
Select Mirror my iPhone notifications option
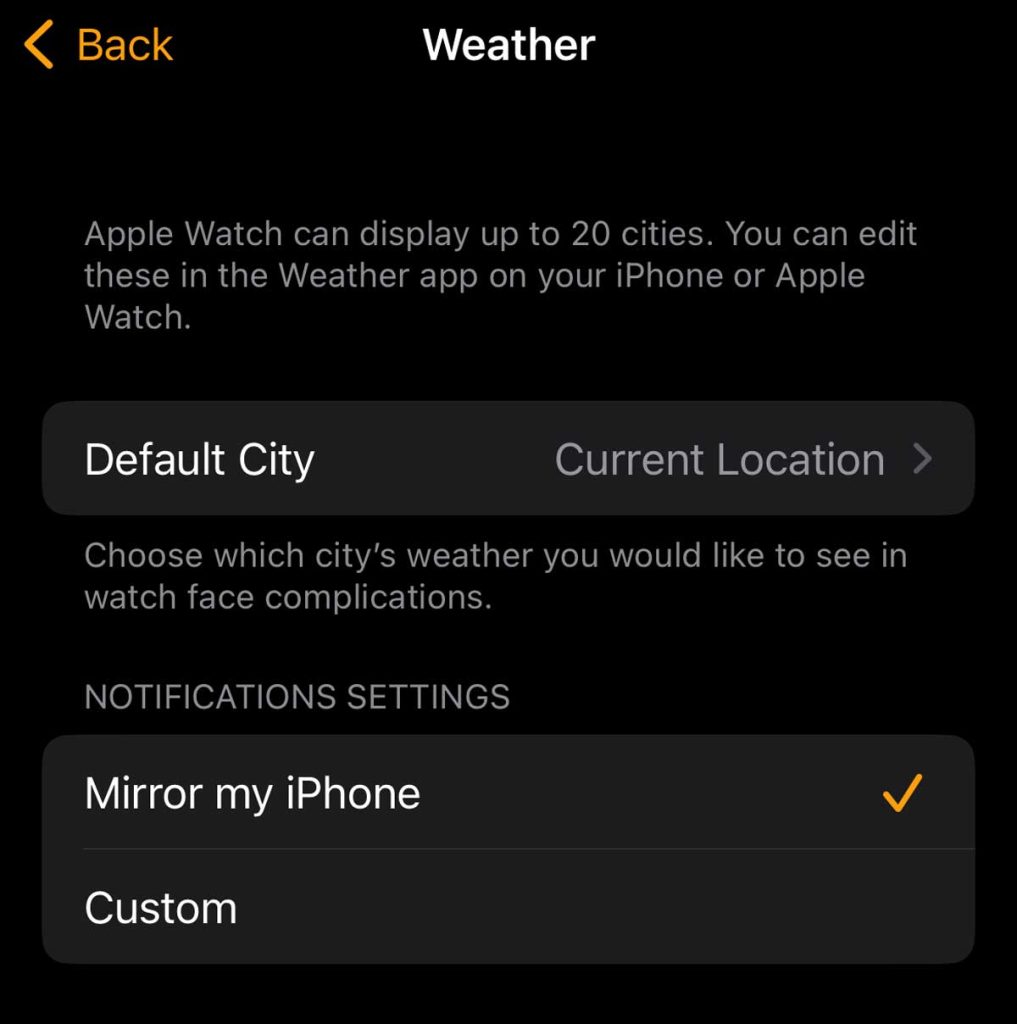508,793
